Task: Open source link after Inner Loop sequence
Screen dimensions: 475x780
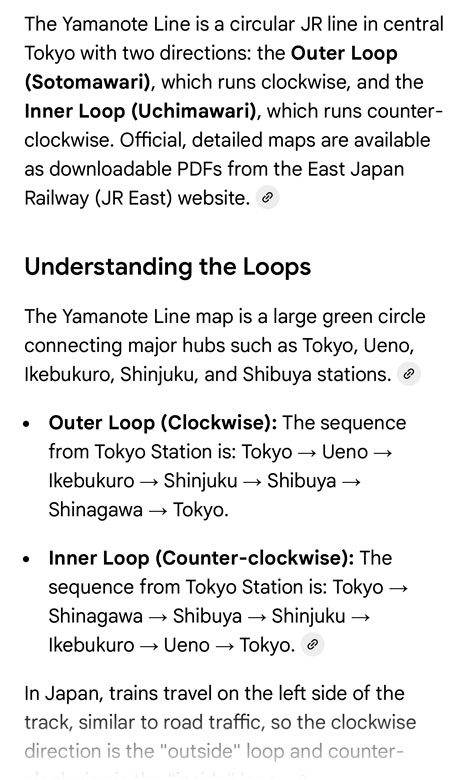Action: click(x=312, y=645)
